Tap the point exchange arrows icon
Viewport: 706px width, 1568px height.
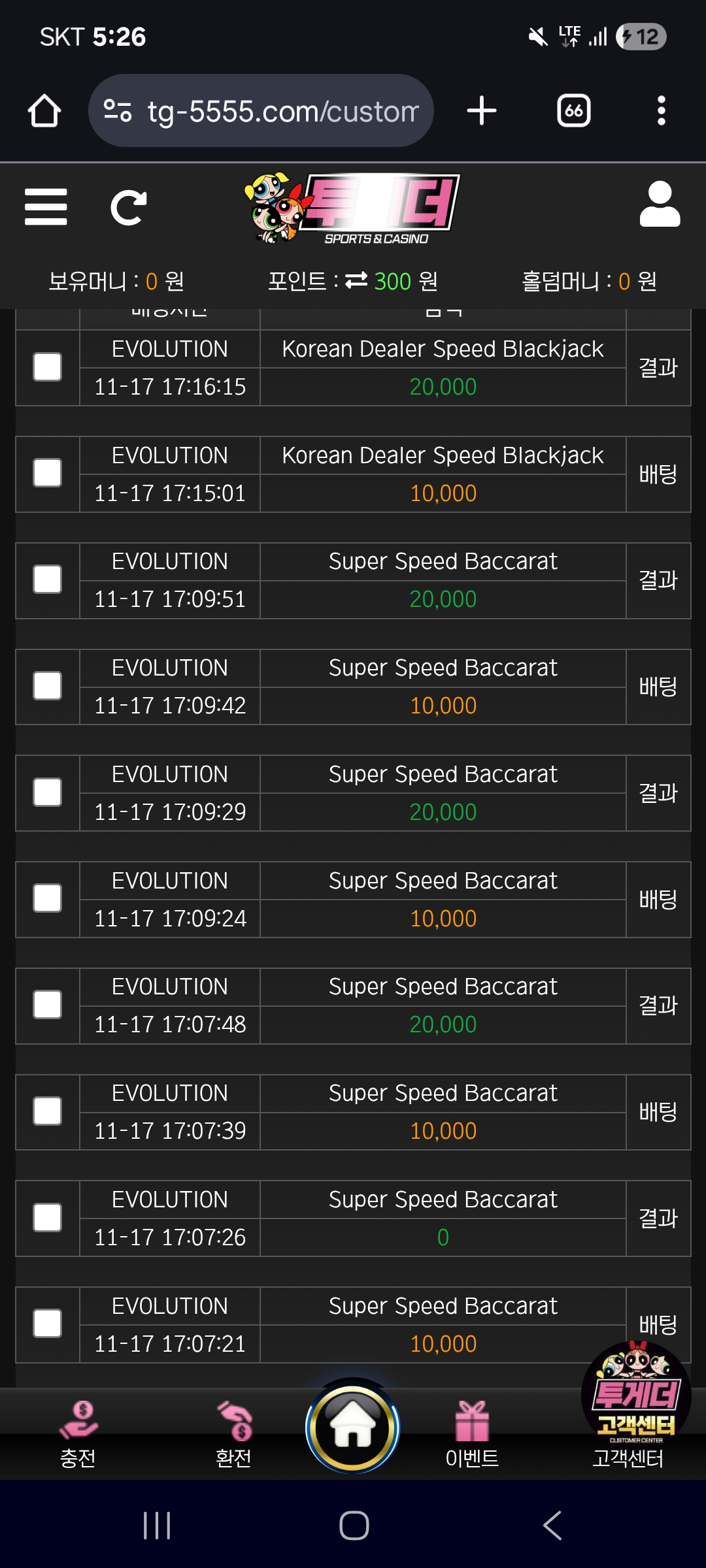(356, 280)
